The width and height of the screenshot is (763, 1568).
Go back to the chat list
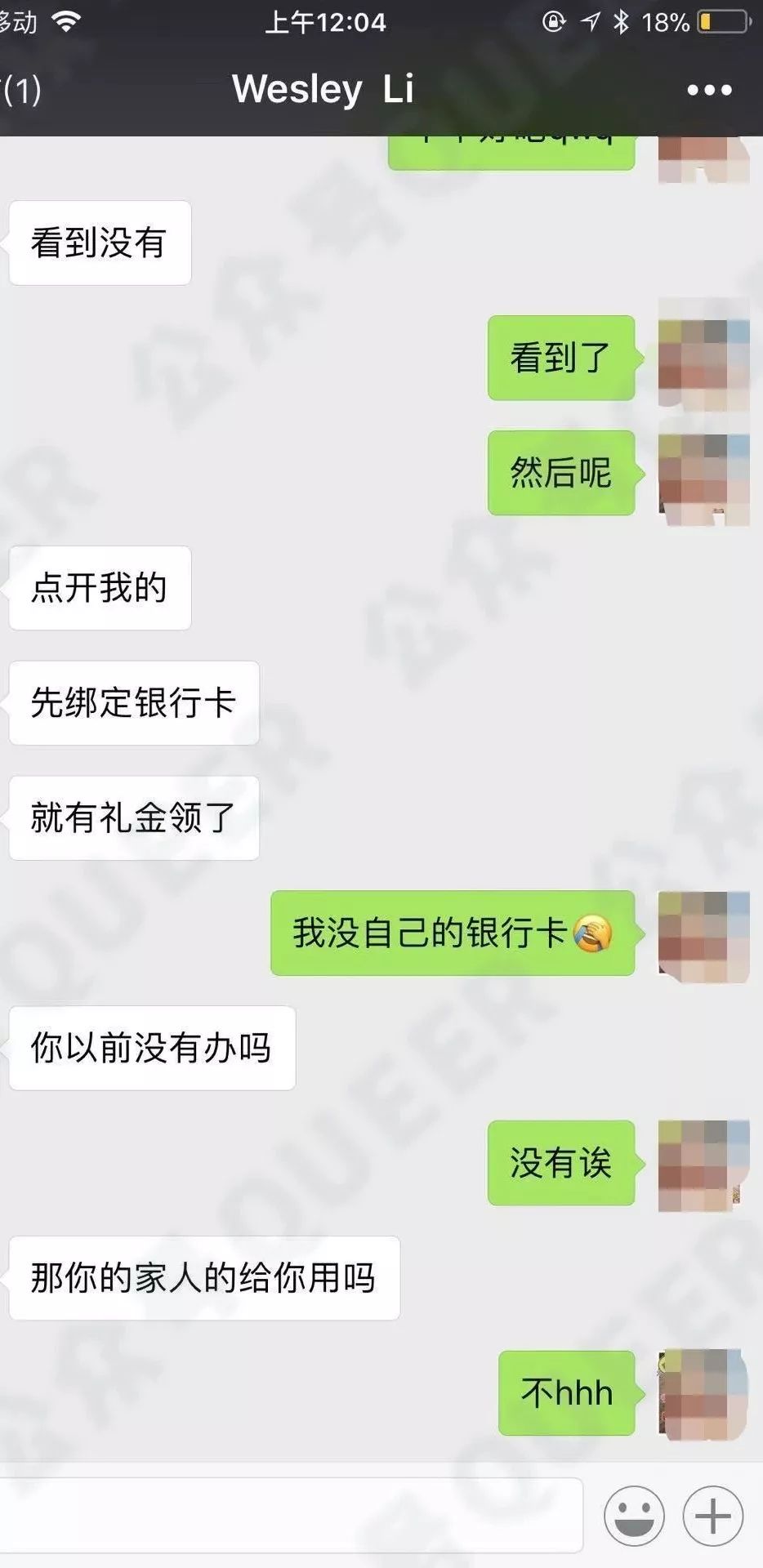20,90
